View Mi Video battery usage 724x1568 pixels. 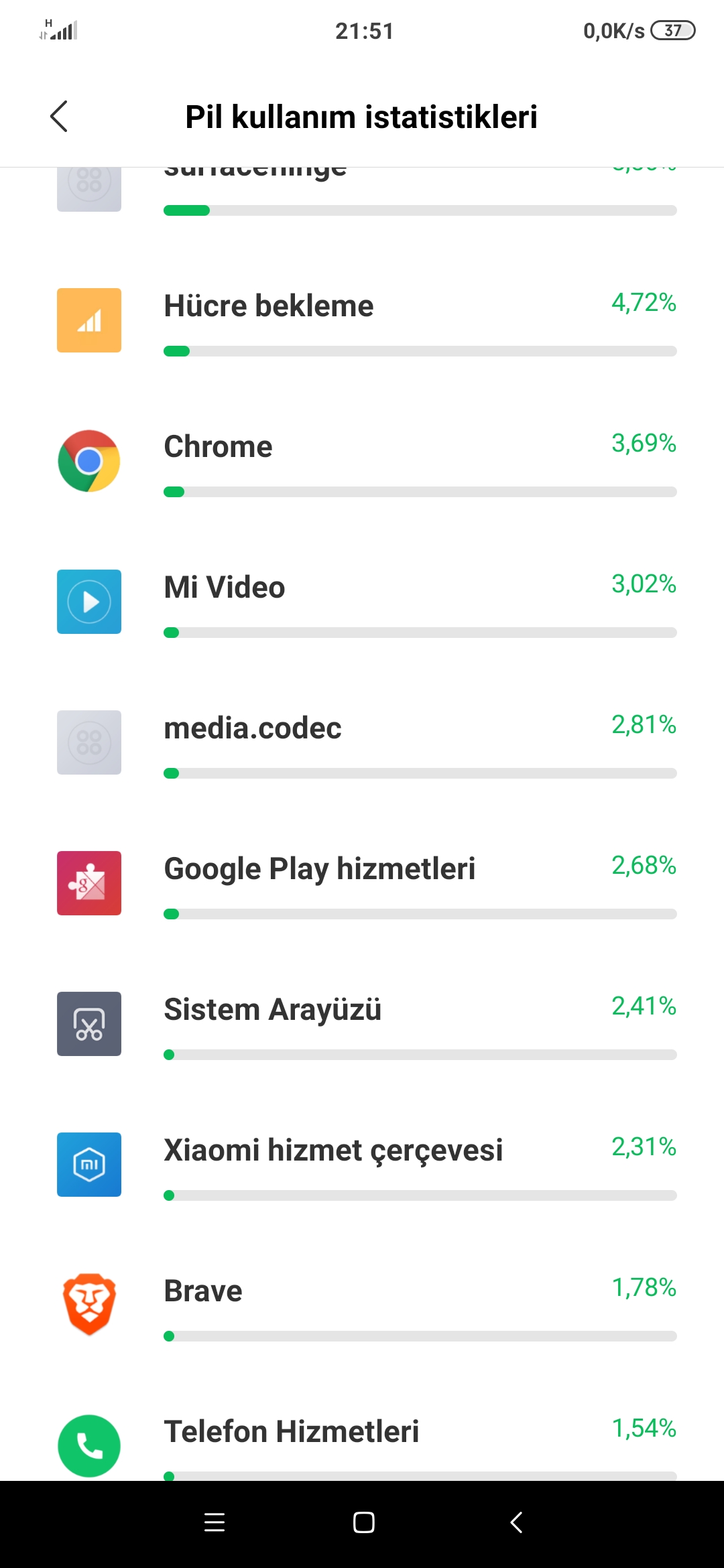coord(362,602)
